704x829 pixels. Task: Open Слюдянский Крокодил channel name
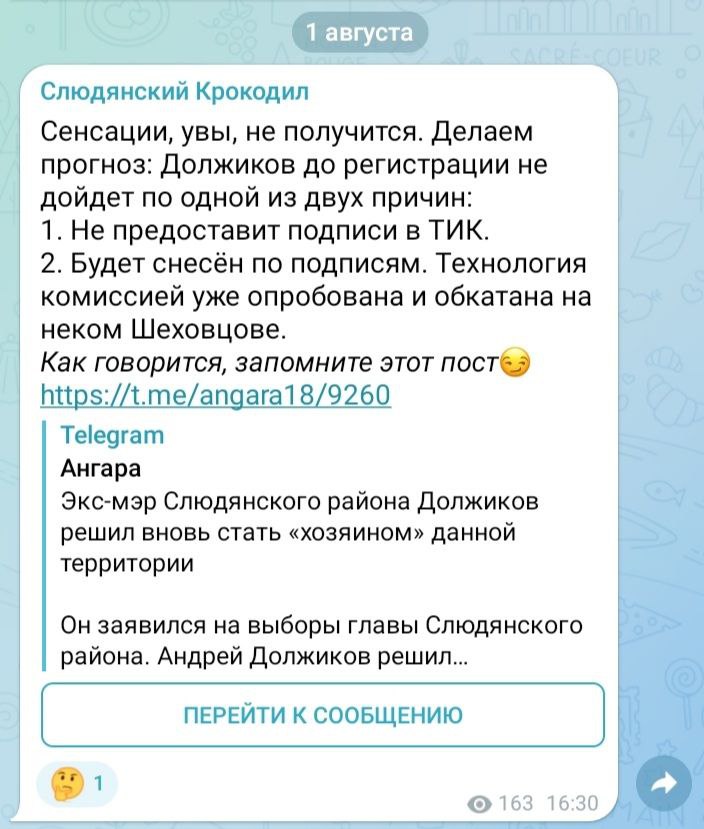pos(175,92)
